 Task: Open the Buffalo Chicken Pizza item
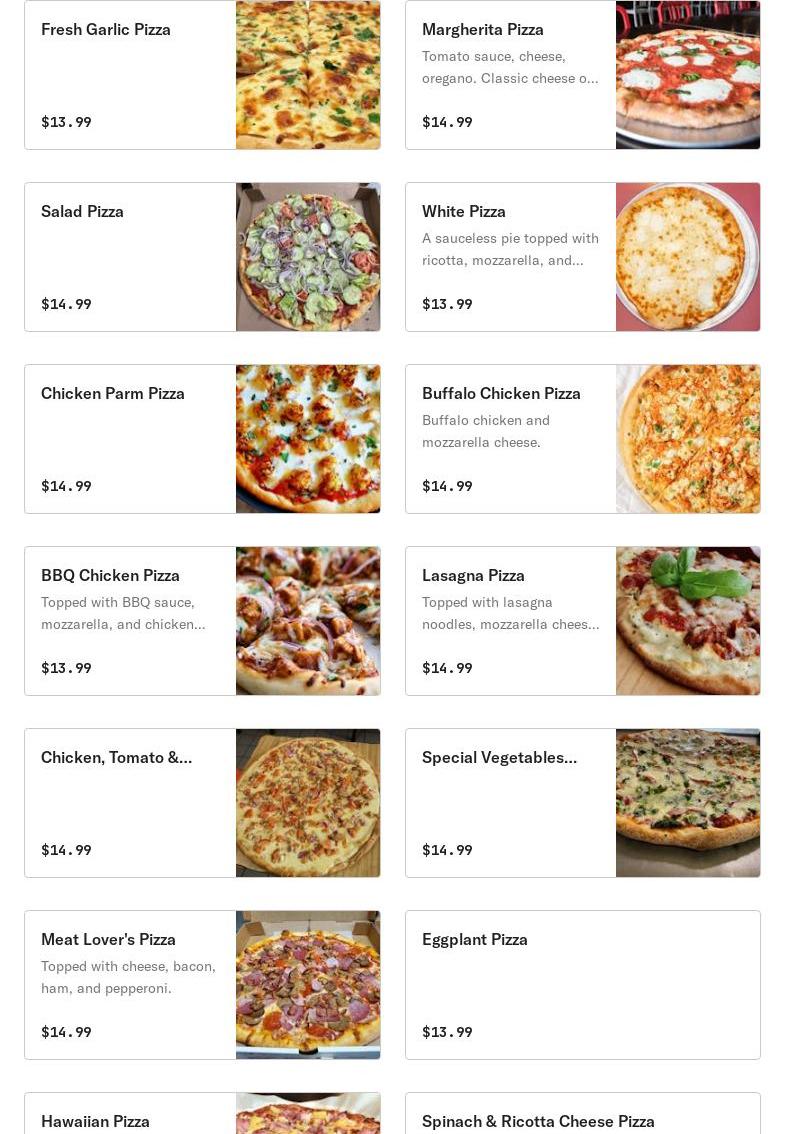582,439
